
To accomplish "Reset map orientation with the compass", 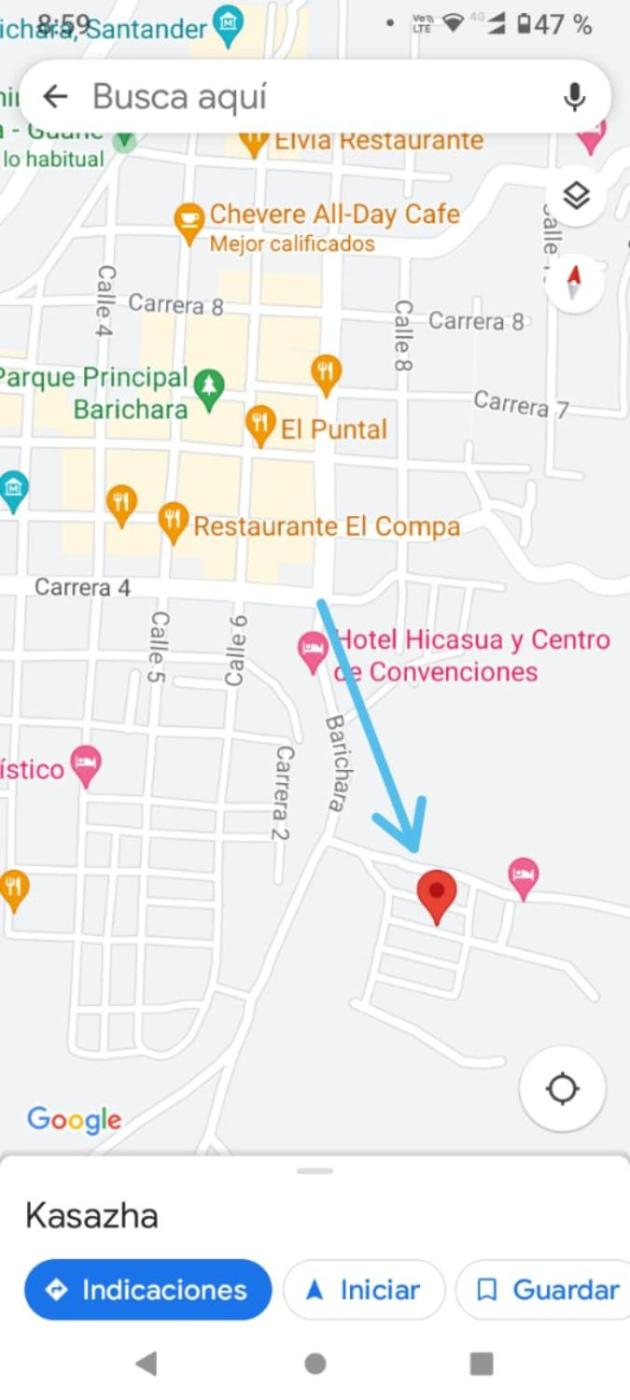I will click(574, 281).
